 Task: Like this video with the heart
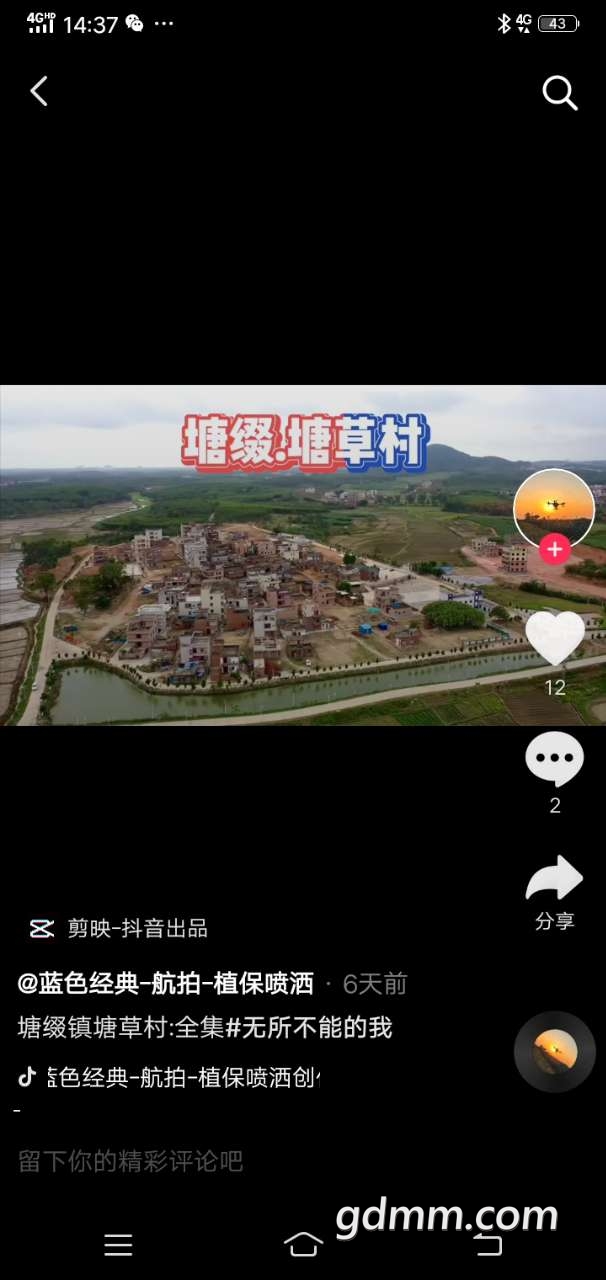[554, 639]
